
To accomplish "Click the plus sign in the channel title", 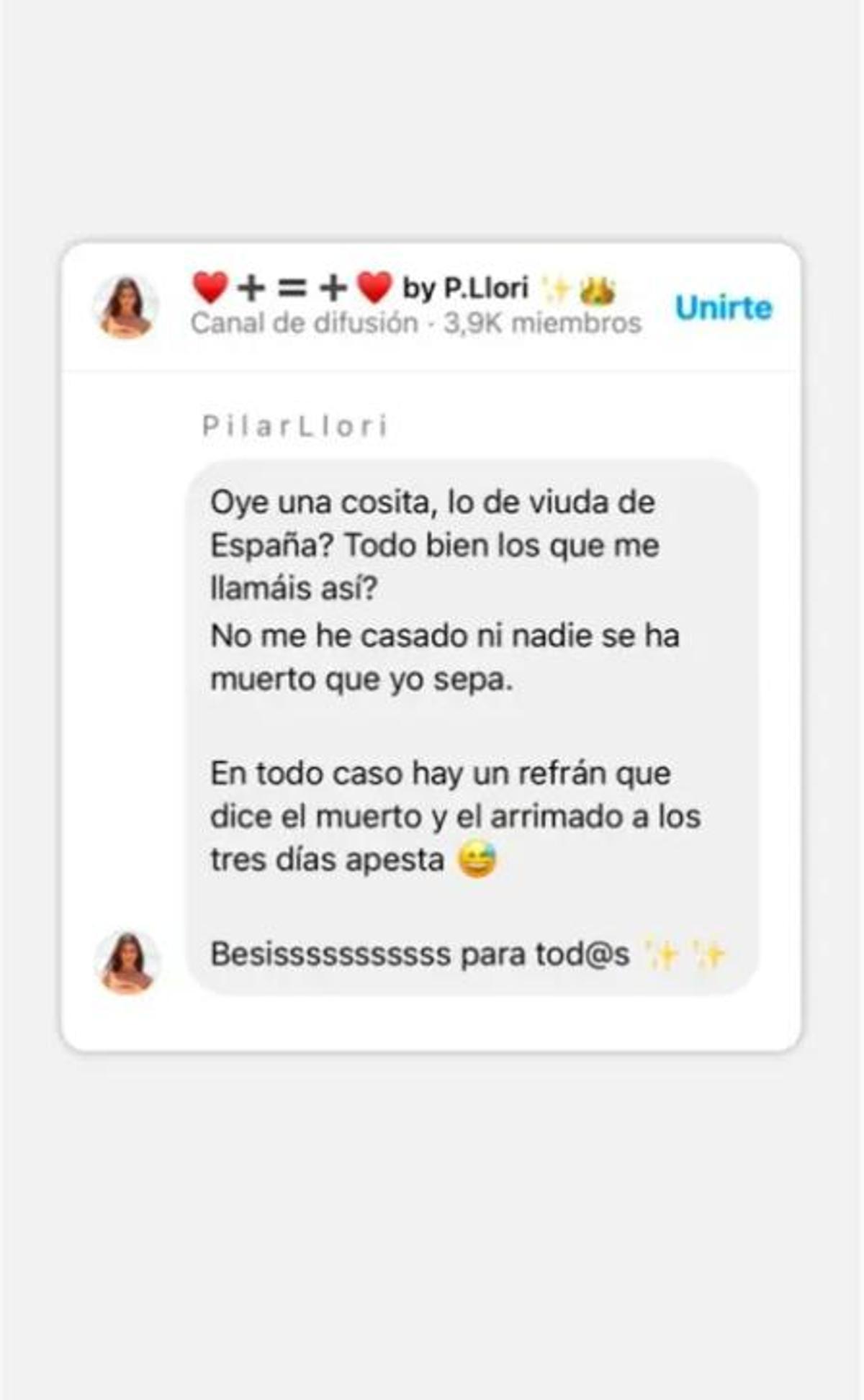I will tap(250, 287).
